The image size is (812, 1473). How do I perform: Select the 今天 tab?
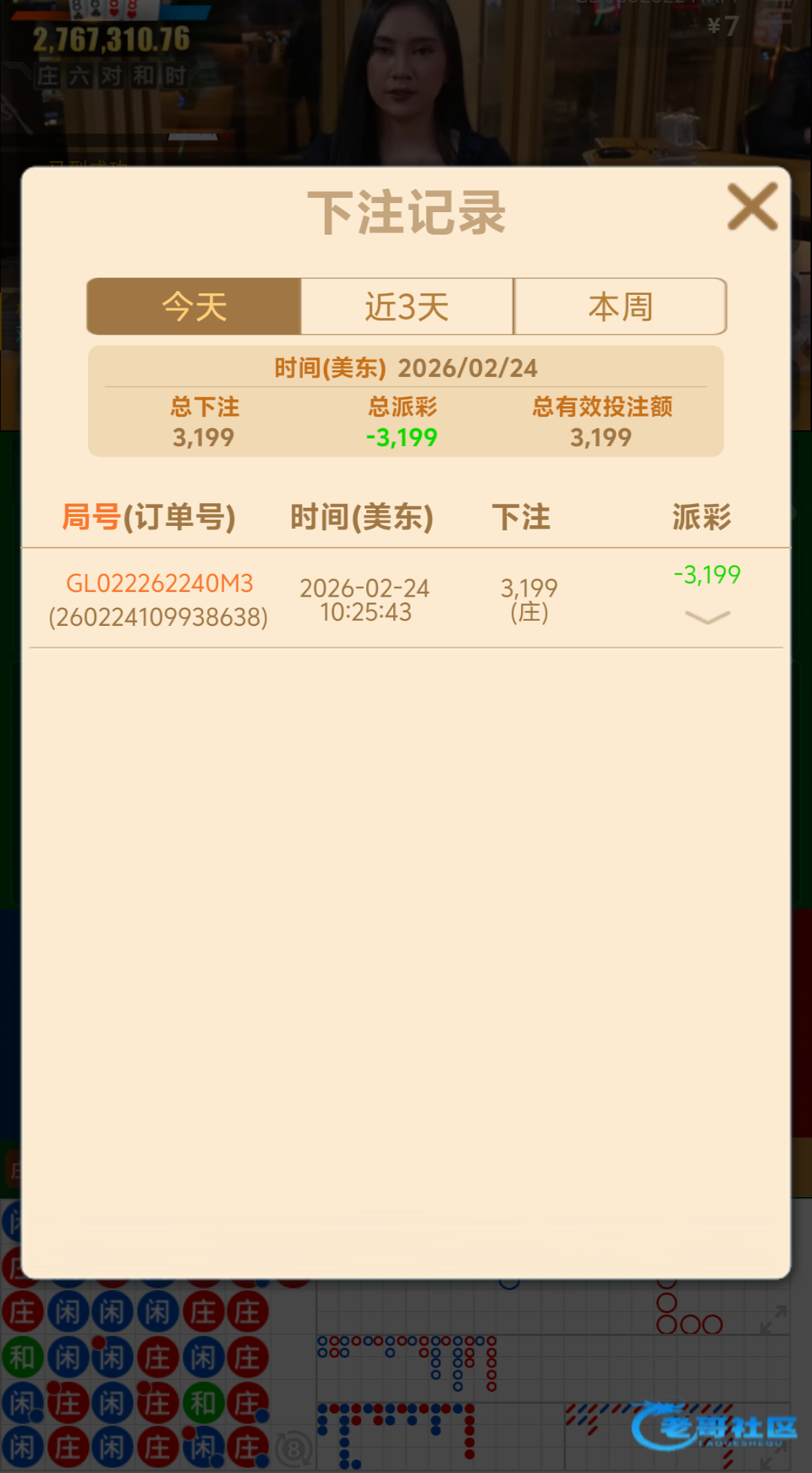(194, 307)
